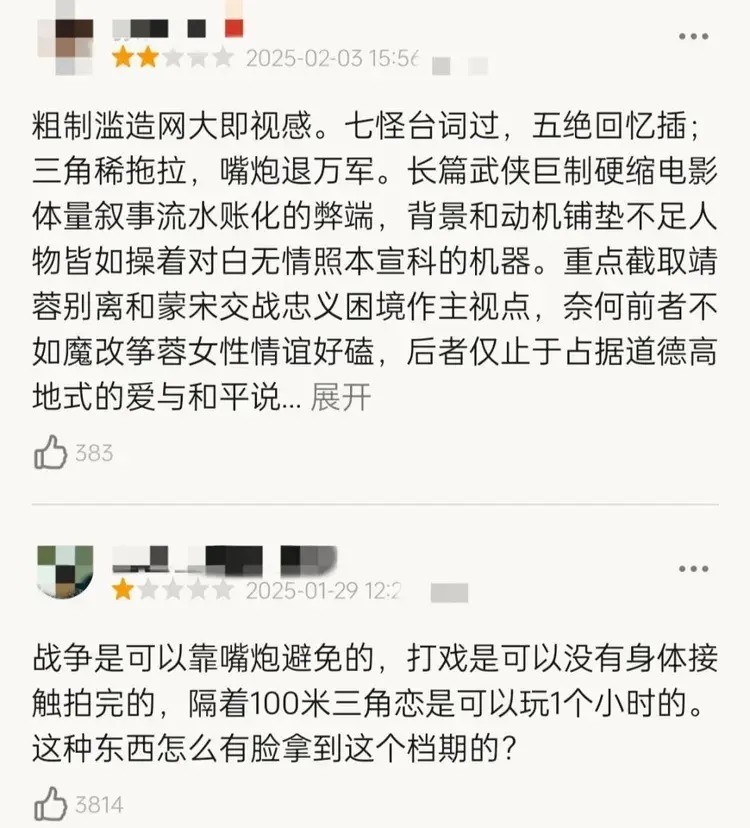Viewport: 750px width, 828px height.
Task: Like the review with 3814 likes
Action: click(x=51, y=803)
